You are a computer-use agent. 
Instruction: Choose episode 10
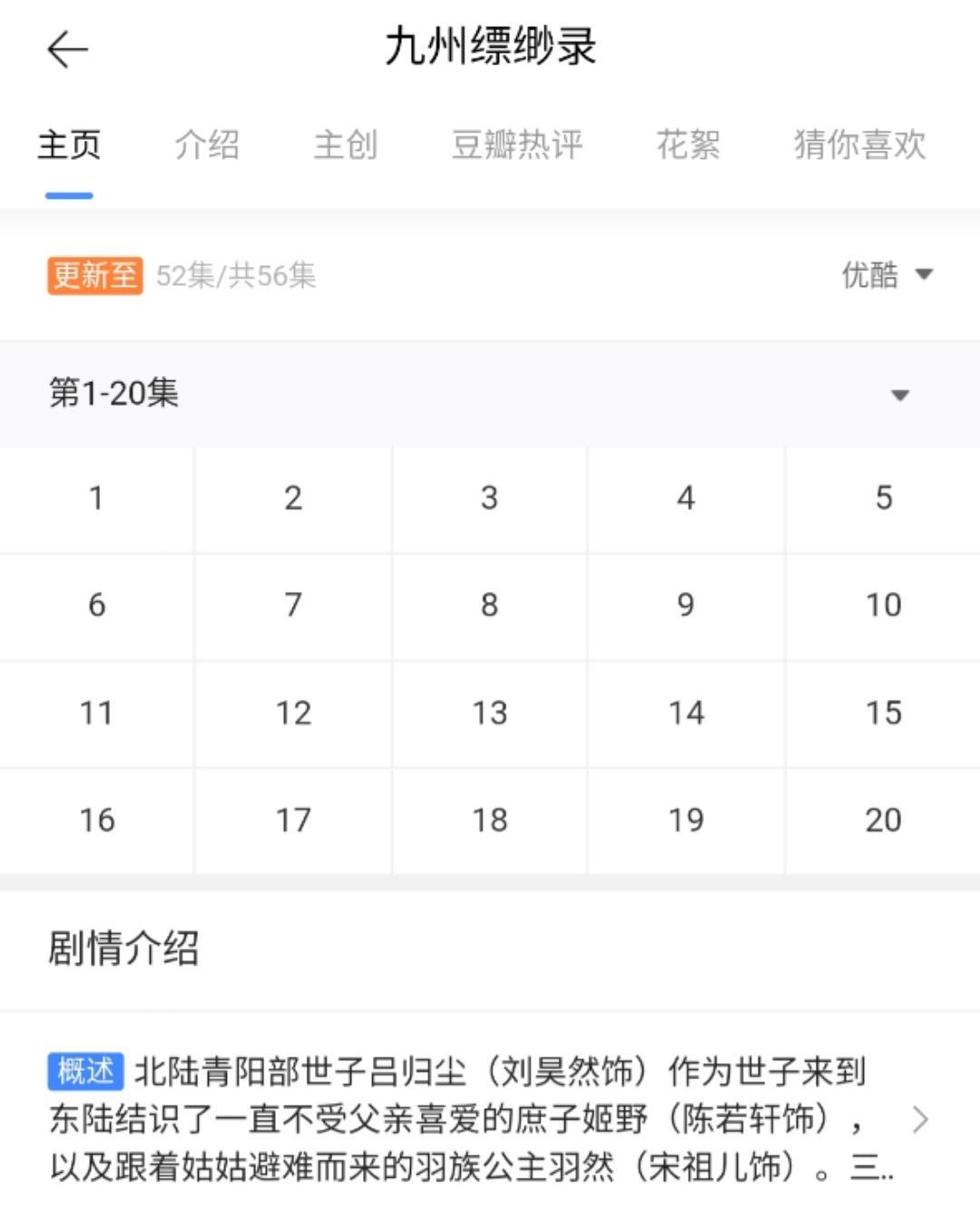tap(883, 605)
